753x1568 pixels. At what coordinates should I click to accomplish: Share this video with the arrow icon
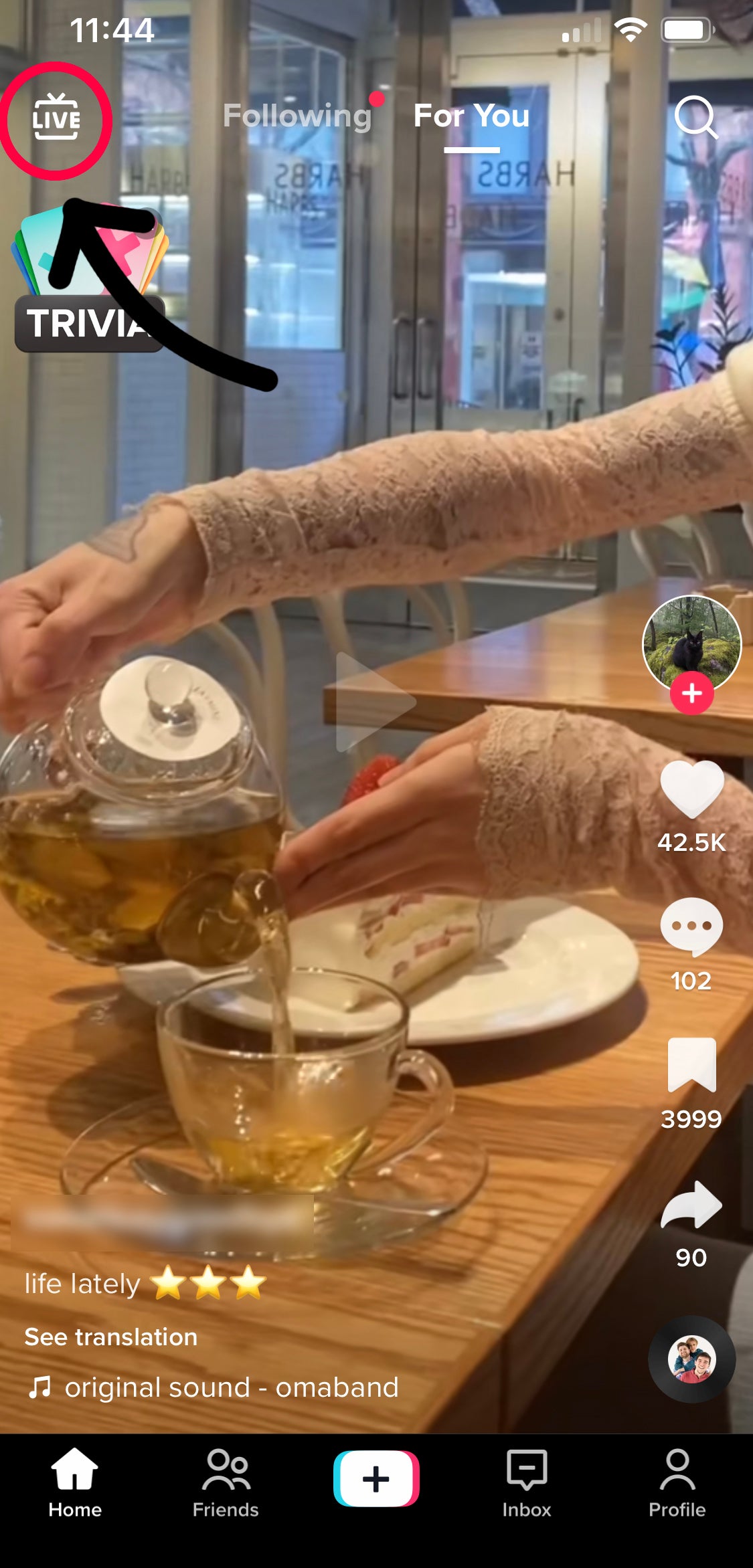[x=691, y=1205]
